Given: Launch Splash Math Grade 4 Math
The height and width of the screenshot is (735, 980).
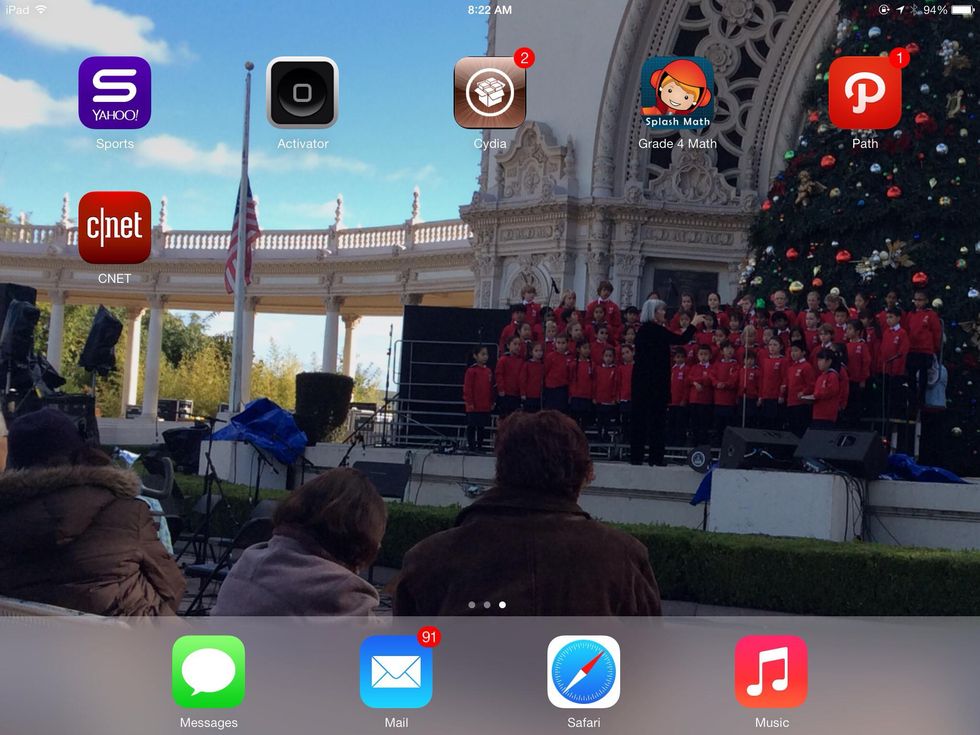Looking at the screenshot, I should click(x=677, y=93).
